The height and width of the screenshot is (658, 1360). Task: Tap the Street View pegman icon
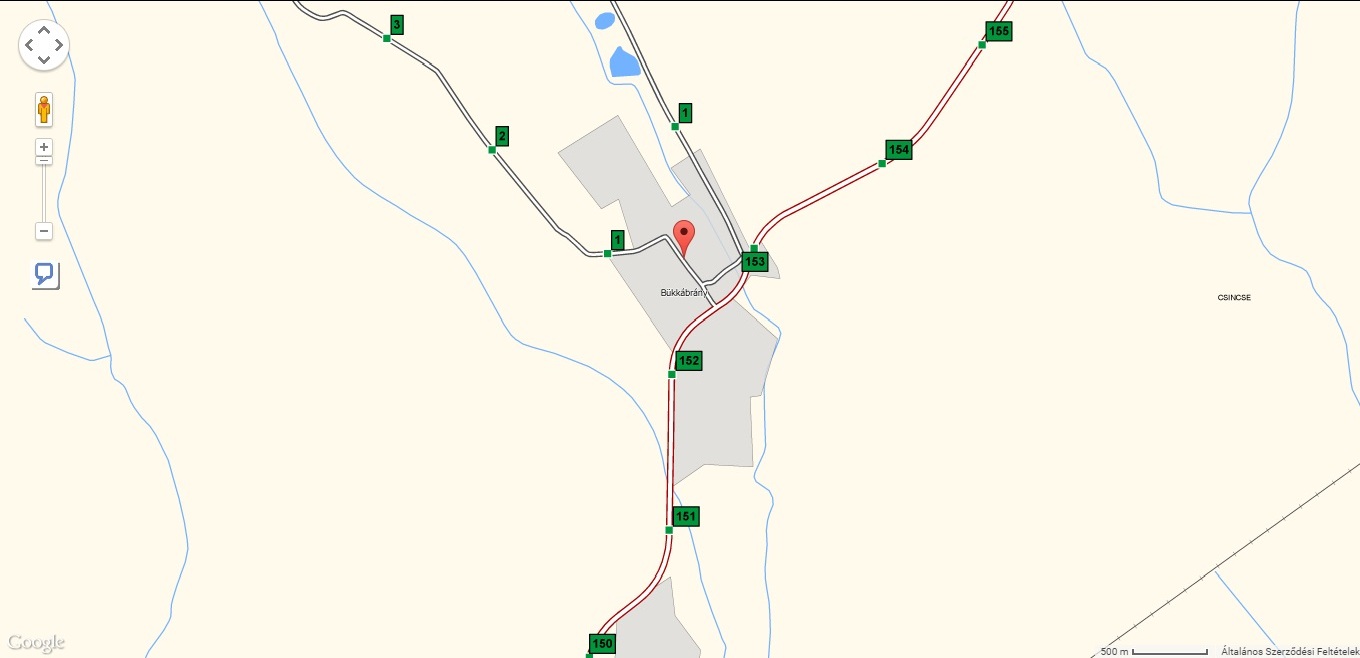(x=44, y=109)
